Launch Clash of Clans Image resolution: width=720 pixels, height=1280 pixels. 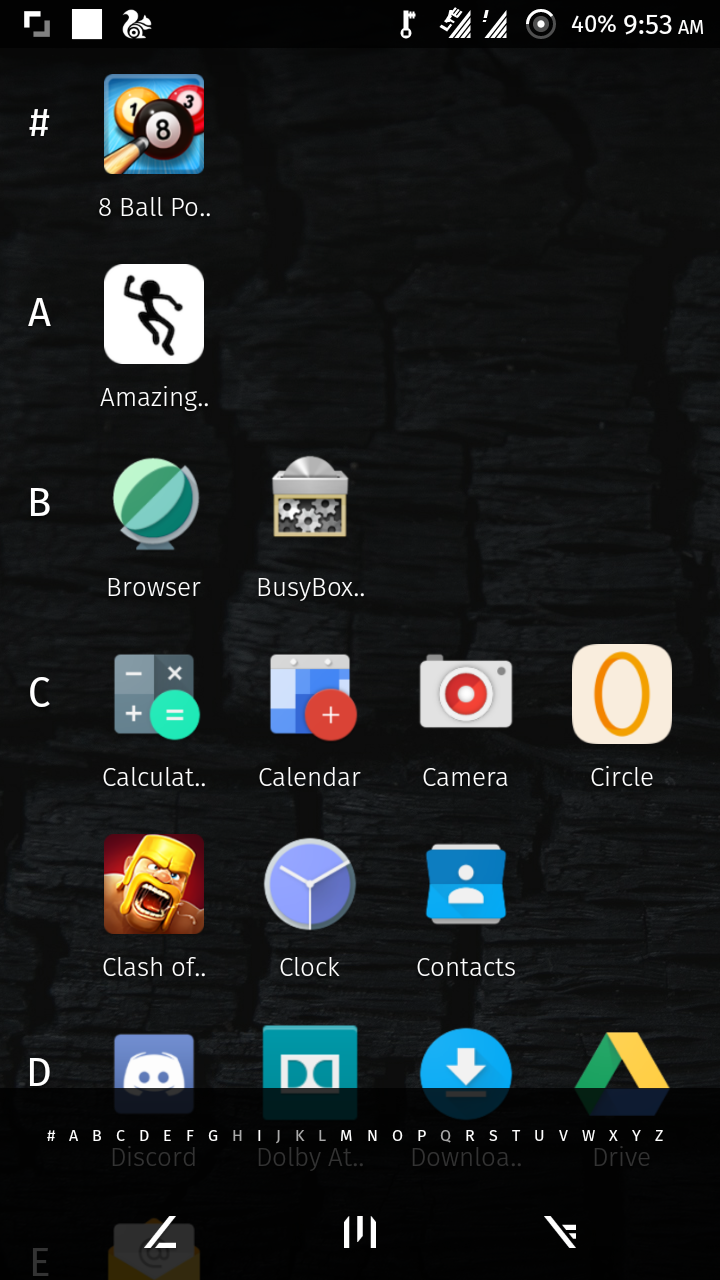click(154, 884)
